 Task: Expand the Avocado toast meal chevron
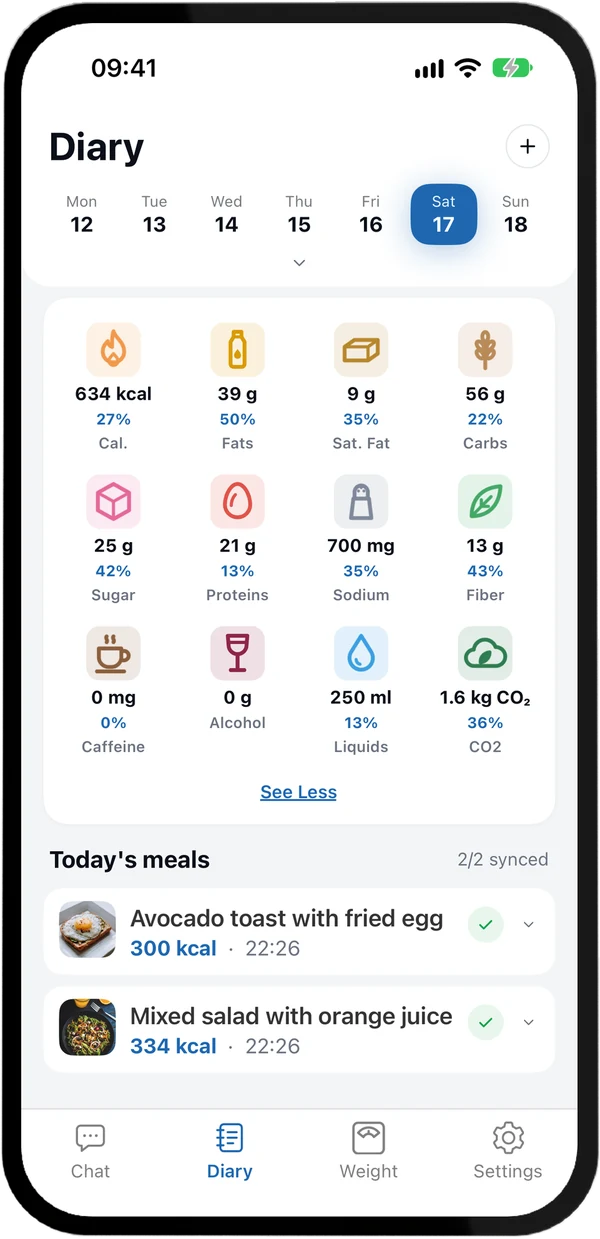point(529,925)
